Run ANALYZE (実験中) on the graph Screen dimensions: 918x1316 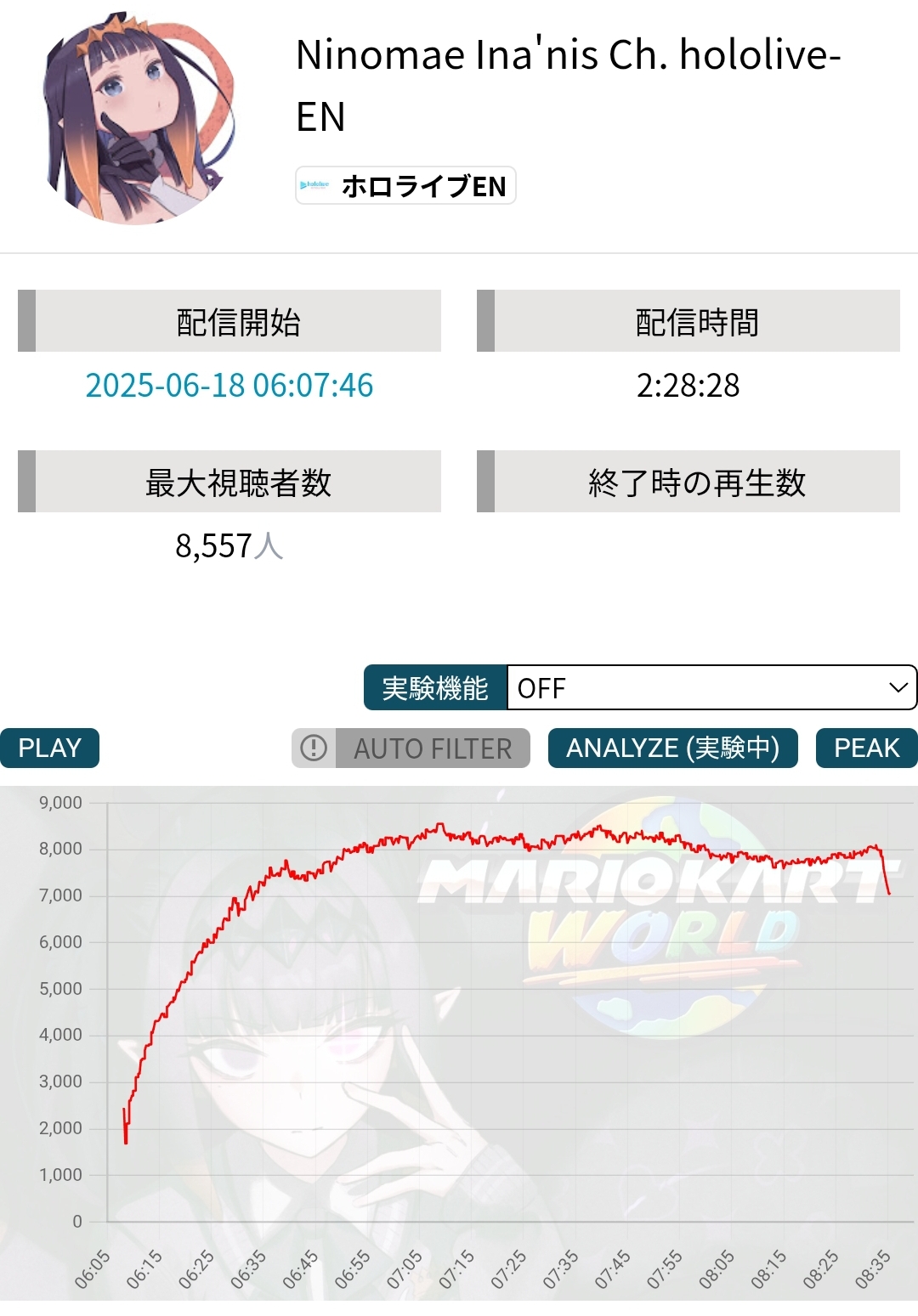[x=672, y=748]
